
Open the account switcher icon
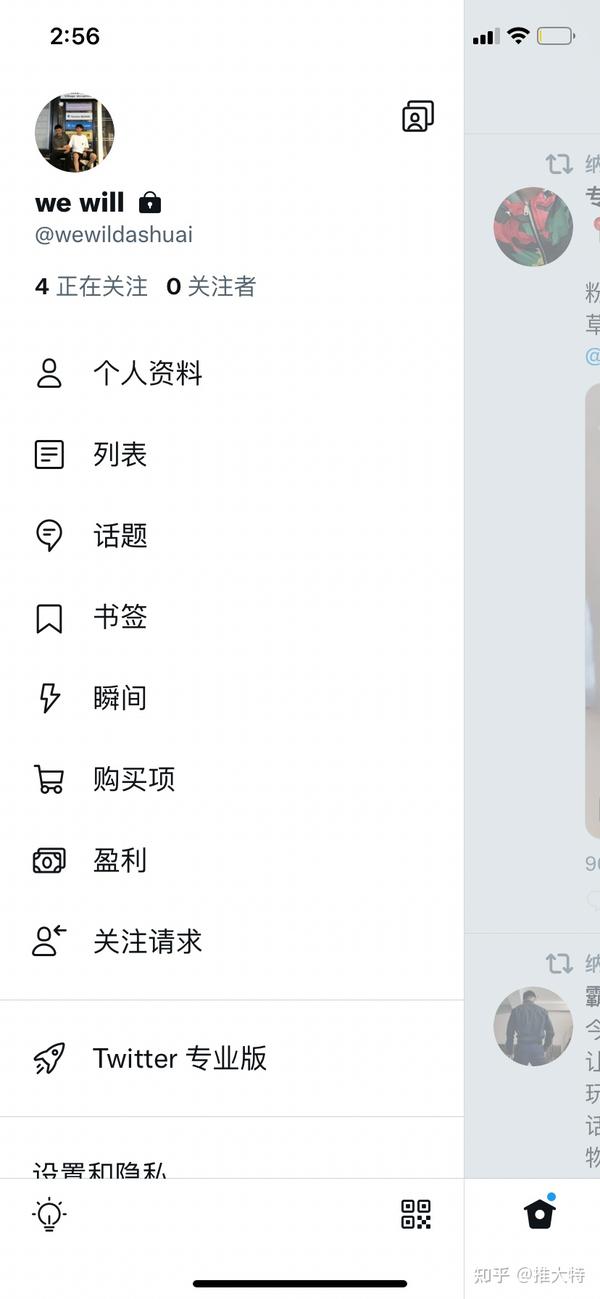click(x=418, y=116)
